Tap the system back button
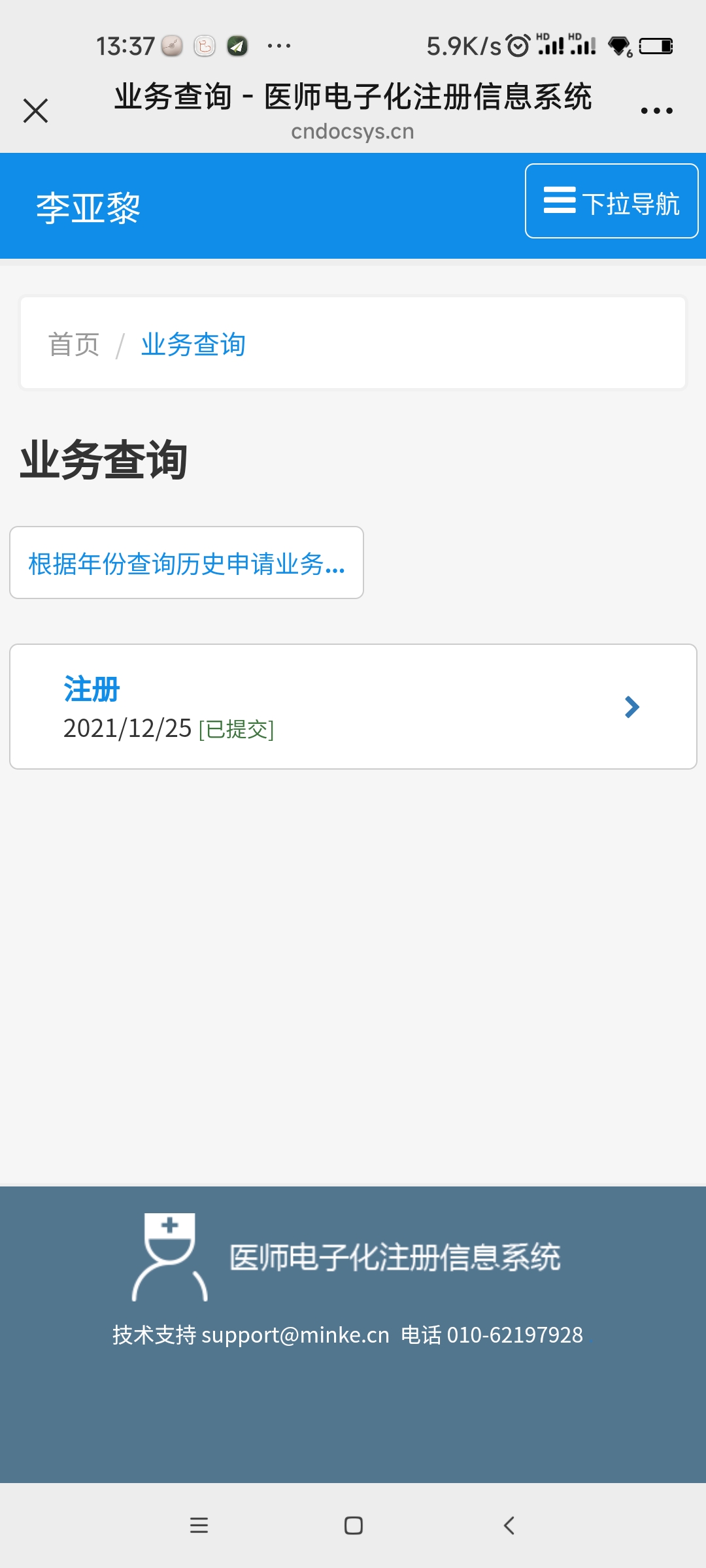Screen dimensions: 706x1568 (x=509, y=1526)
